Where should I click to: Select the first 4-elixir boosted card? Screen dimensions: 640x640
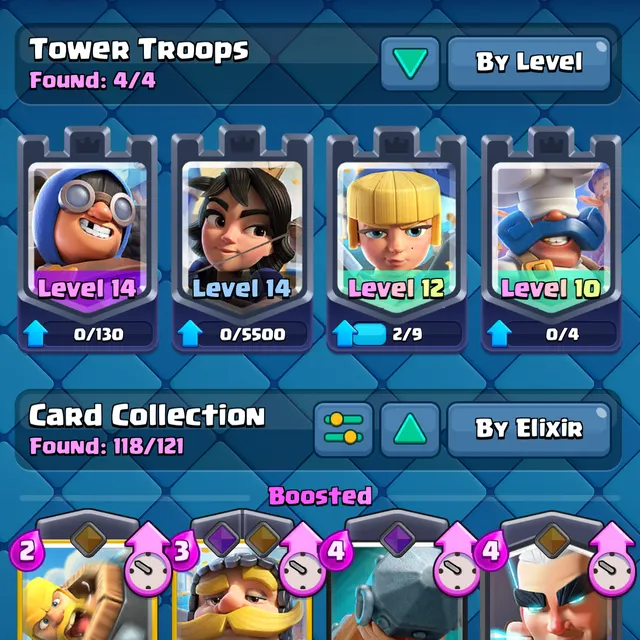point(397,590)
